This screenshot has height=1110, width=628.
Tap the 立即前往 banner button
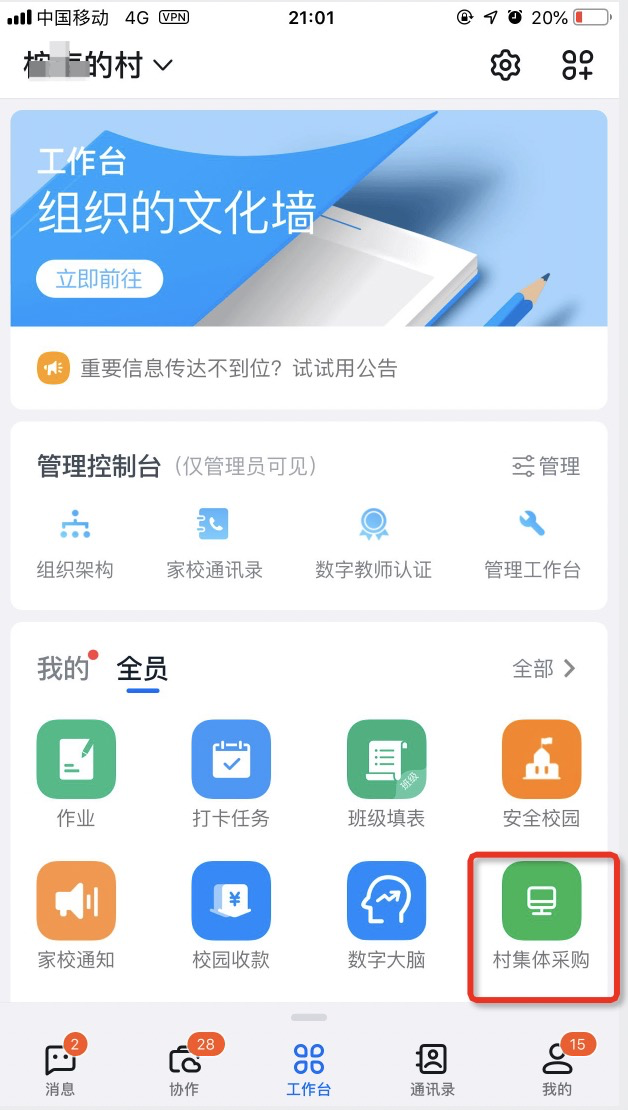(99, 279)
